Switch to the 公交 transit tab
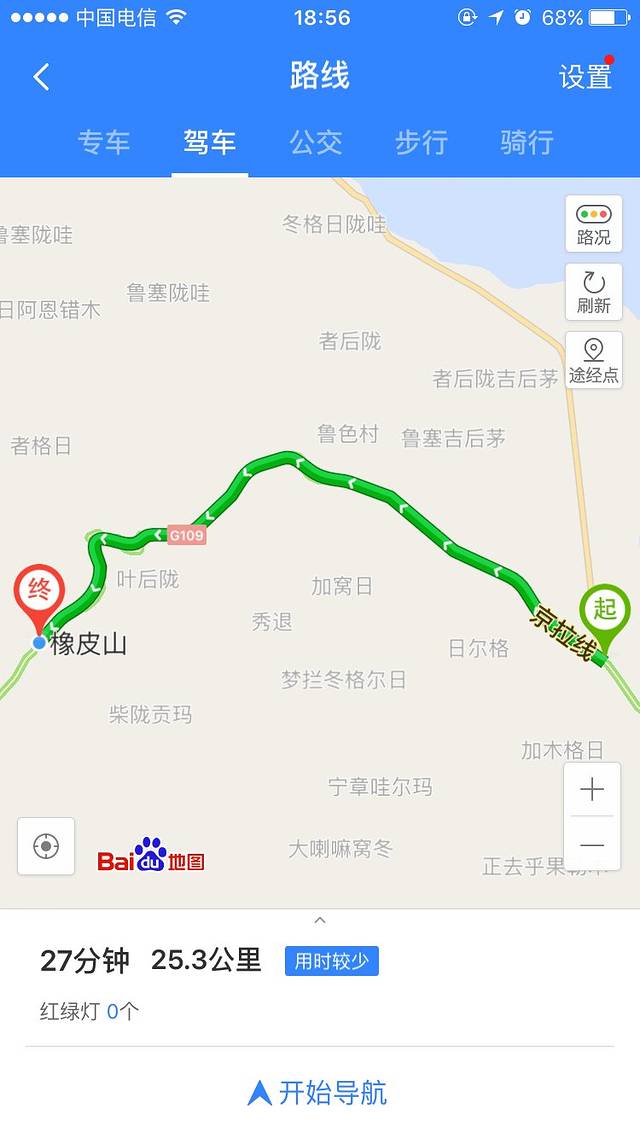This screenshot has height=1138, width=640. pyautogui.click(x=316, y=142)
